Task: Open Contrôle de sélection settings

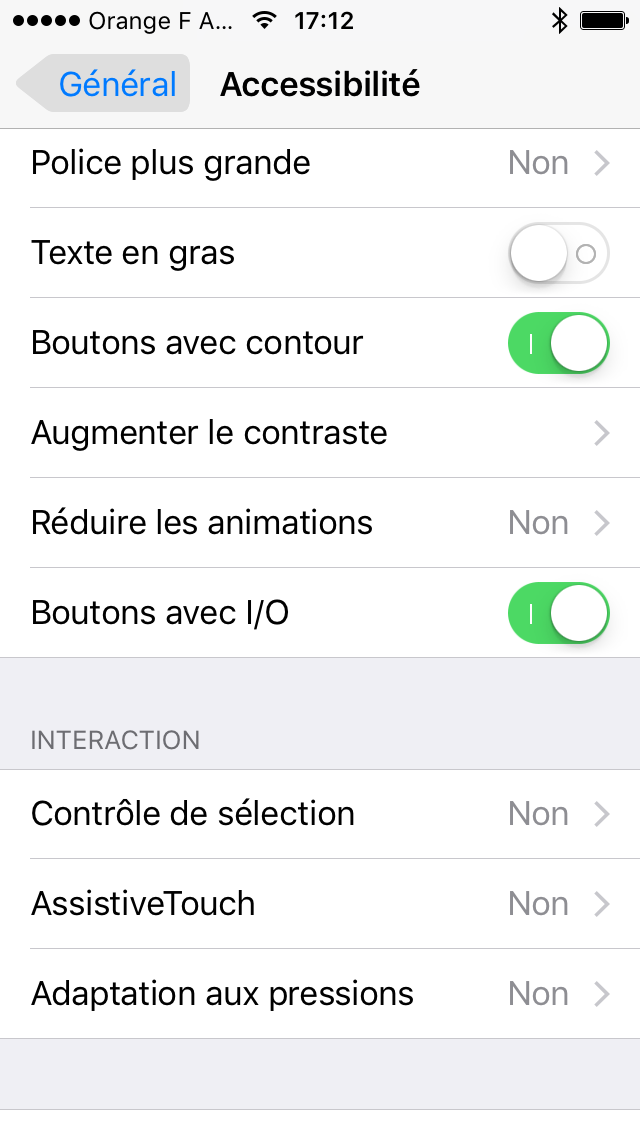Action: [320, 814]
